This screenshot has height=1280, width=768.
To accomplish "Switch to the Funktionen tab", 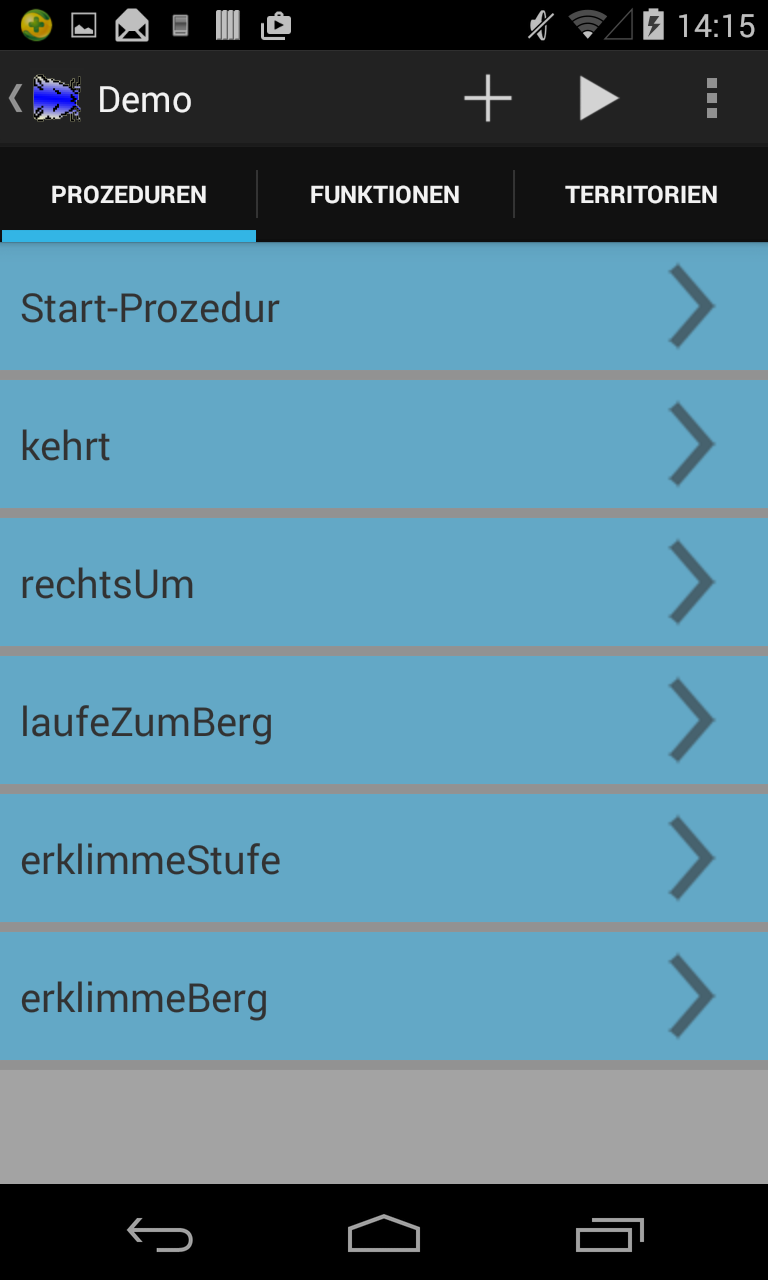I will pyautogui.click(x=384, y=195).
